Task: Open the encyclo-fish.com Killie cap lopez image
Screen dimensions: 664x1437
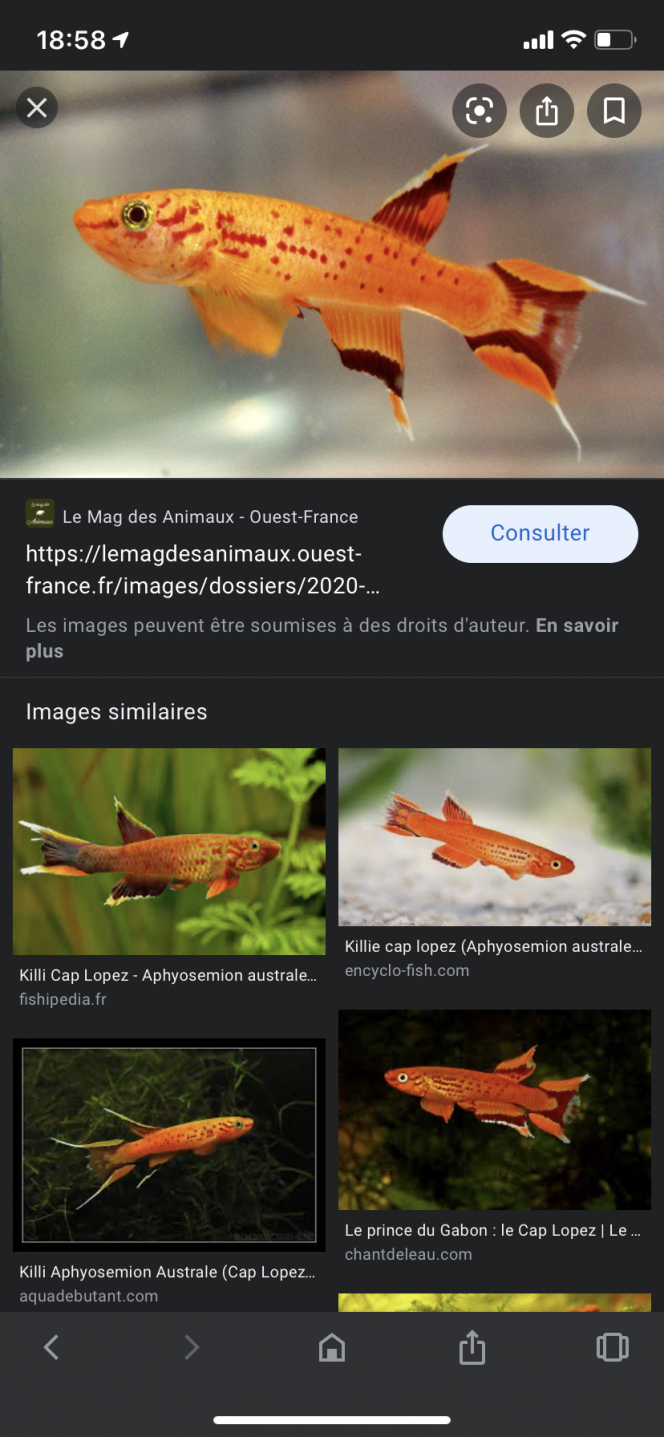Action: (x=494, y=837)
